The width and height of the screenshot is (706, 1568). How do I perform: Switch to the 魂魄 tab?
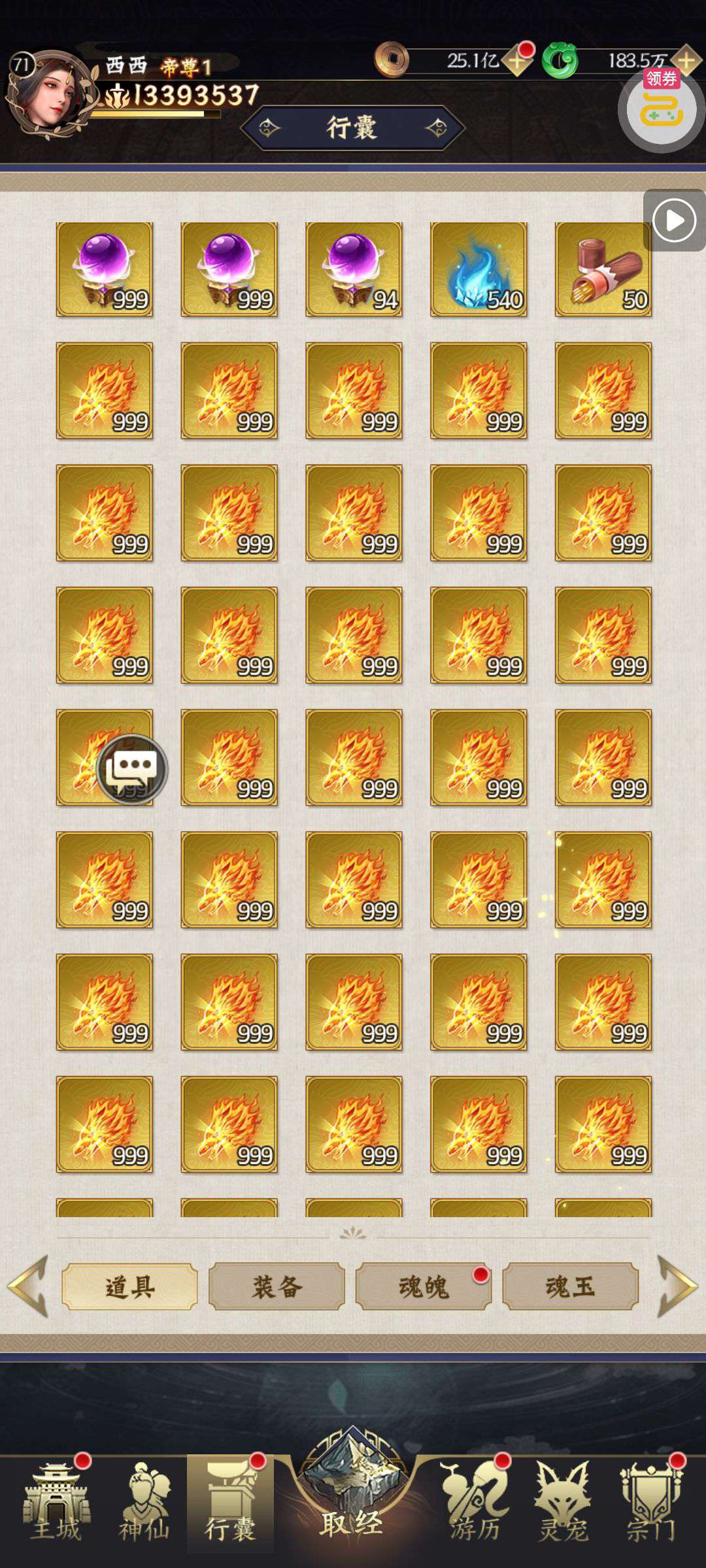tap(424, 1286)
